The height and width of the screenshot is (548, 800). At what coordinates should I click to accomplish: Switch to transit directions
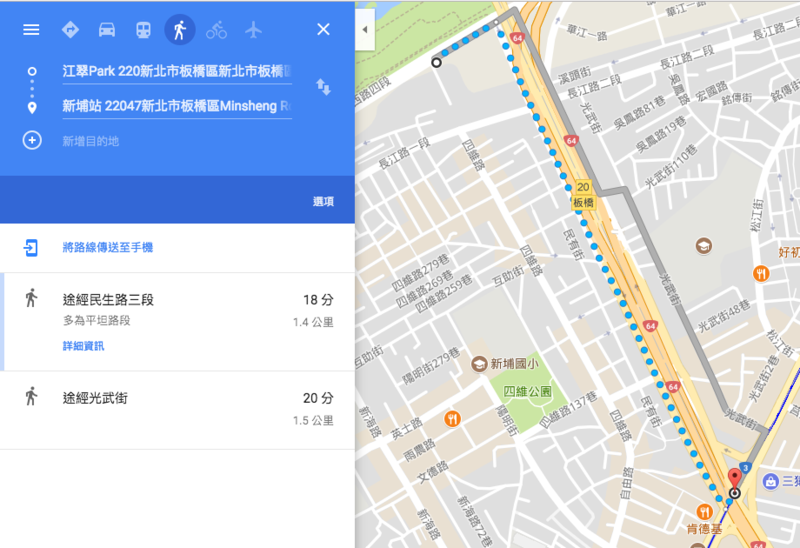point(143,29)
